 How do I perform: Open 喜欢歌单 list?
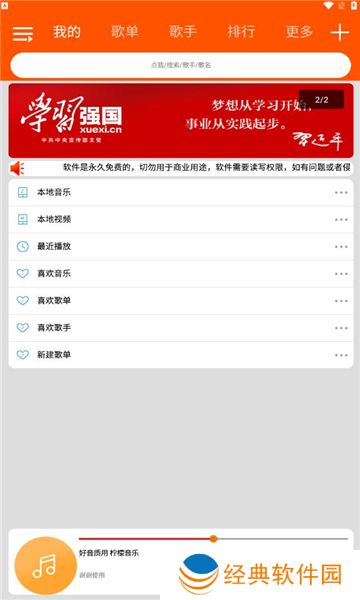181,301
